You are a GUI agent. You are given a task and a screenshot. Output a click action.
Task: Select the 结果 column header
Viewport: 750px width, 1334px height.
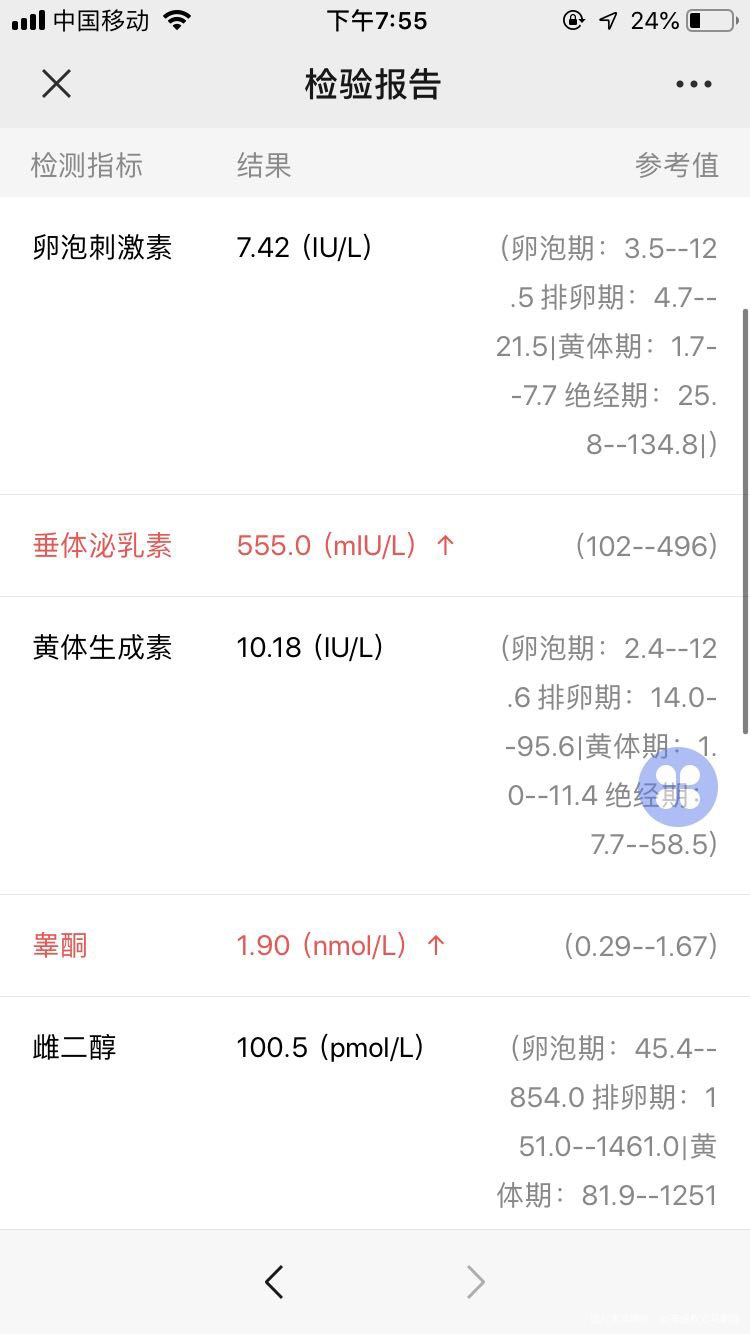264,164
